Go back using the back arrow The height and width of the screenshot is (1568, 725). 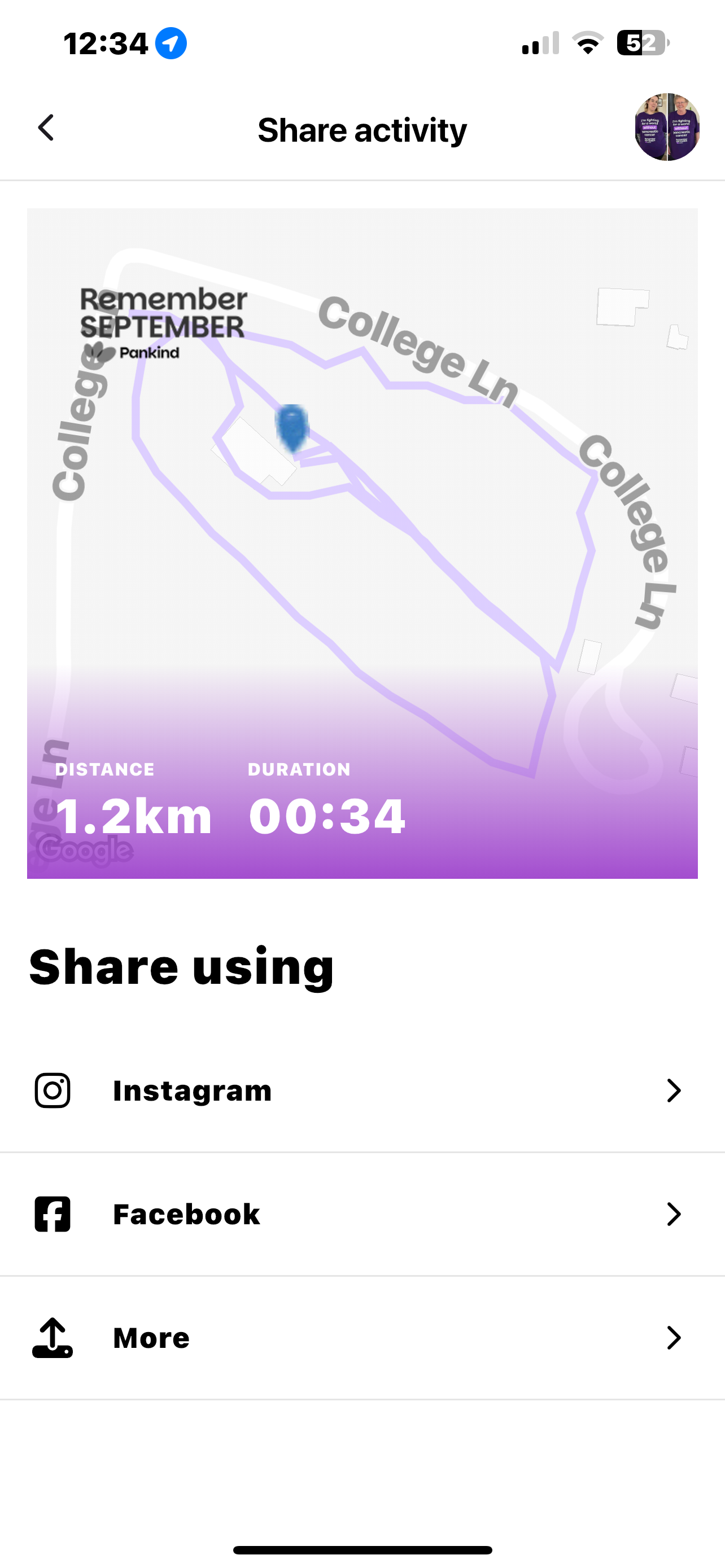(46, 128)
